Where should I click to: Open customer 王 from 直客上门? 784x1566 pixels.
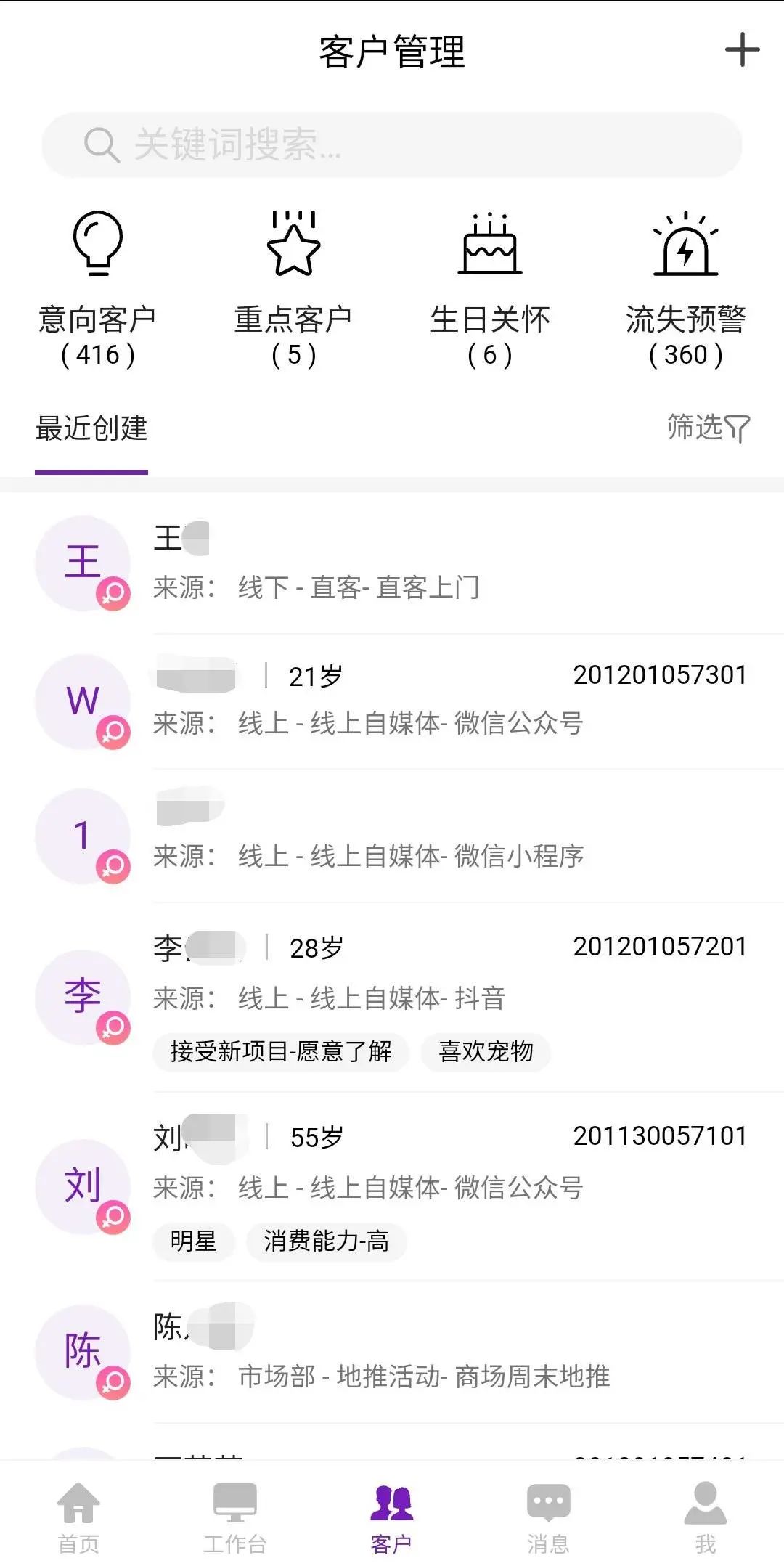392,563
